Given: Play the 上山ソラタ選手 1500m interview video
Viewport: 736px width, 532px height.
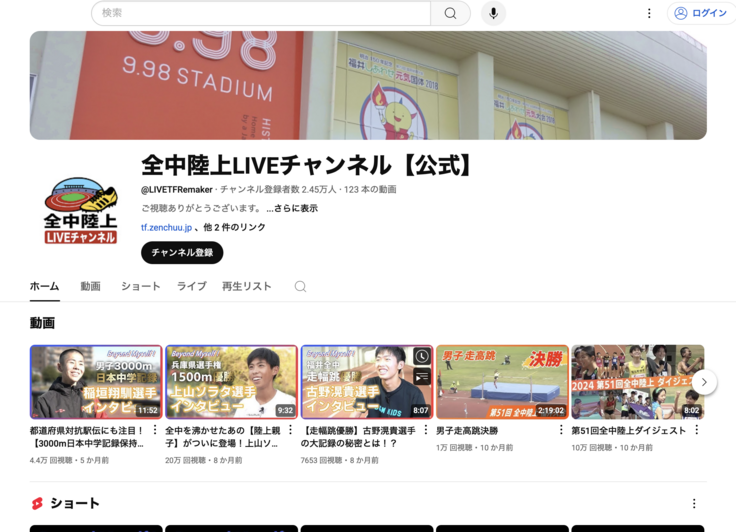Looking at the screenshot, I should click(231, 382).
